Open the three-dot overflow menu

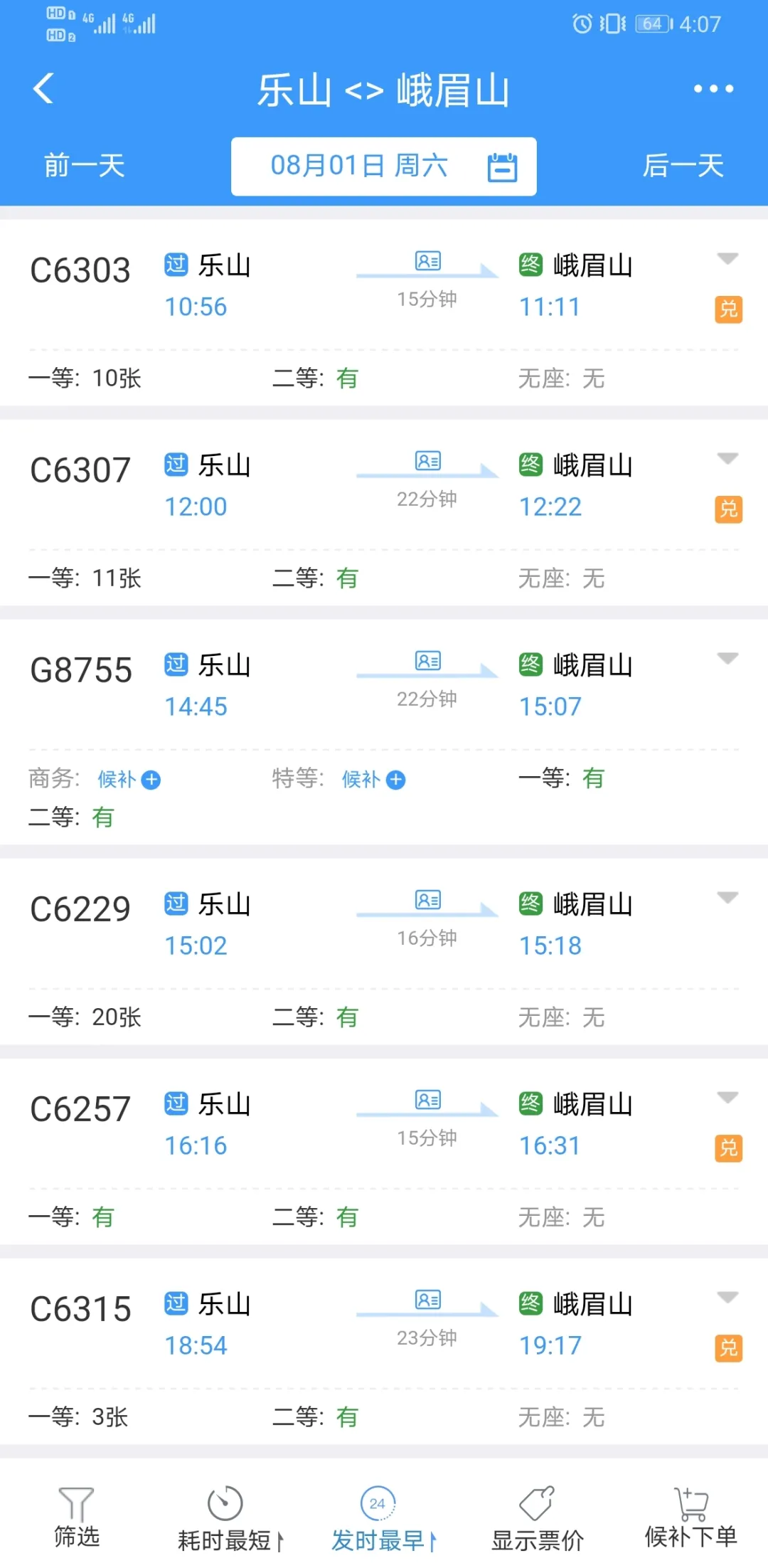coord(713,90)
